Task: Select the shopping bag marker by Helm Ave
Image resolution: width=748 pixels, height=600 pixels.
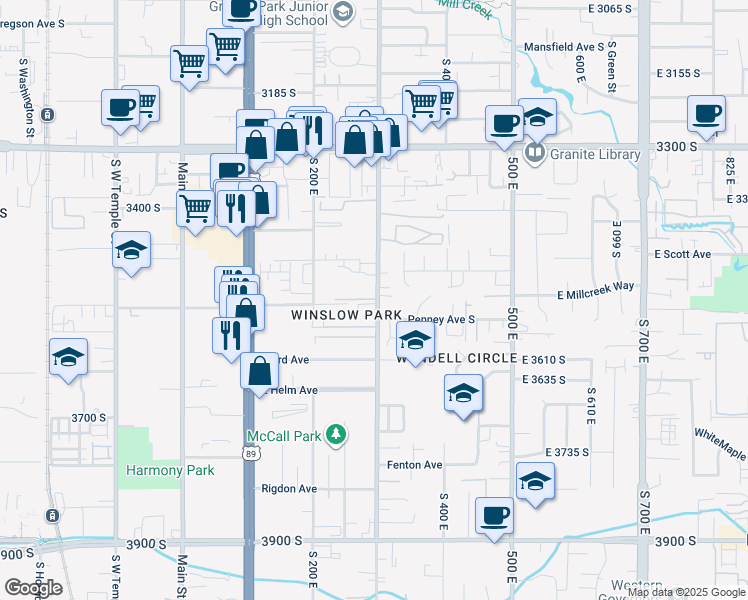Action: coord(260,372)
